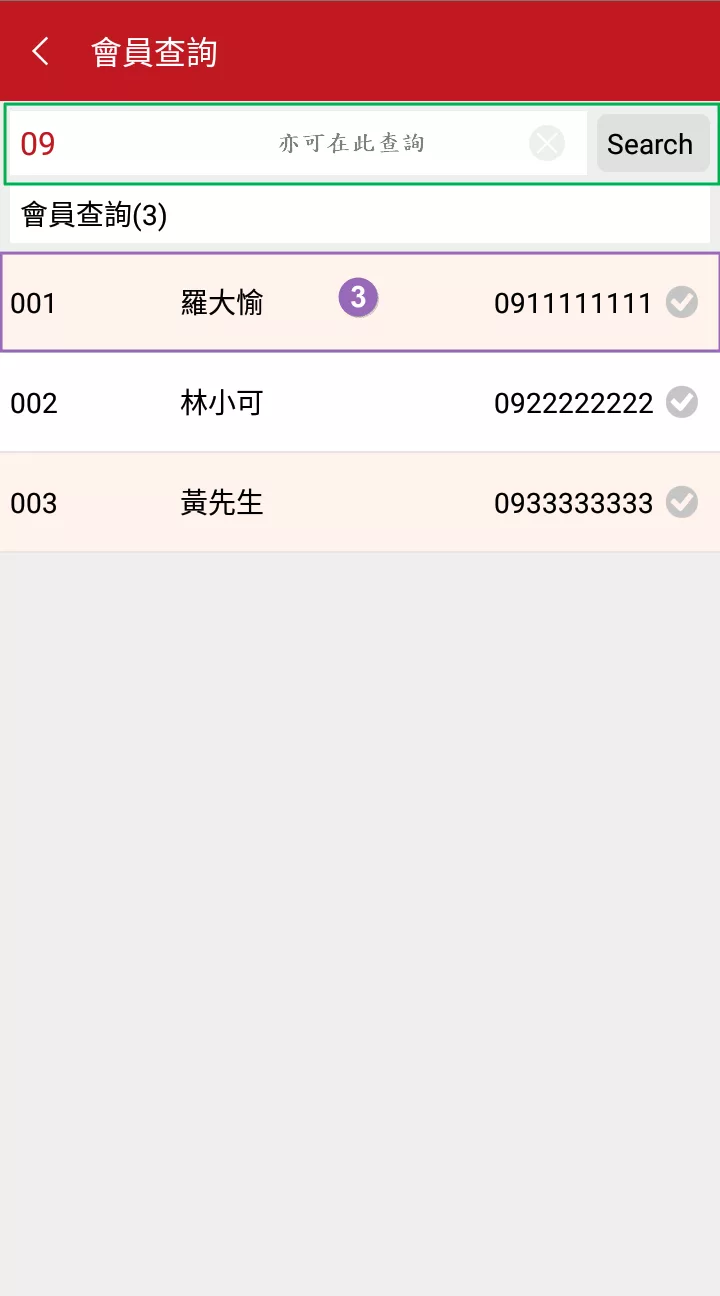The image size is (720, 1296).
Task: Clear the search text with the X icon
Action: point(547,144)
